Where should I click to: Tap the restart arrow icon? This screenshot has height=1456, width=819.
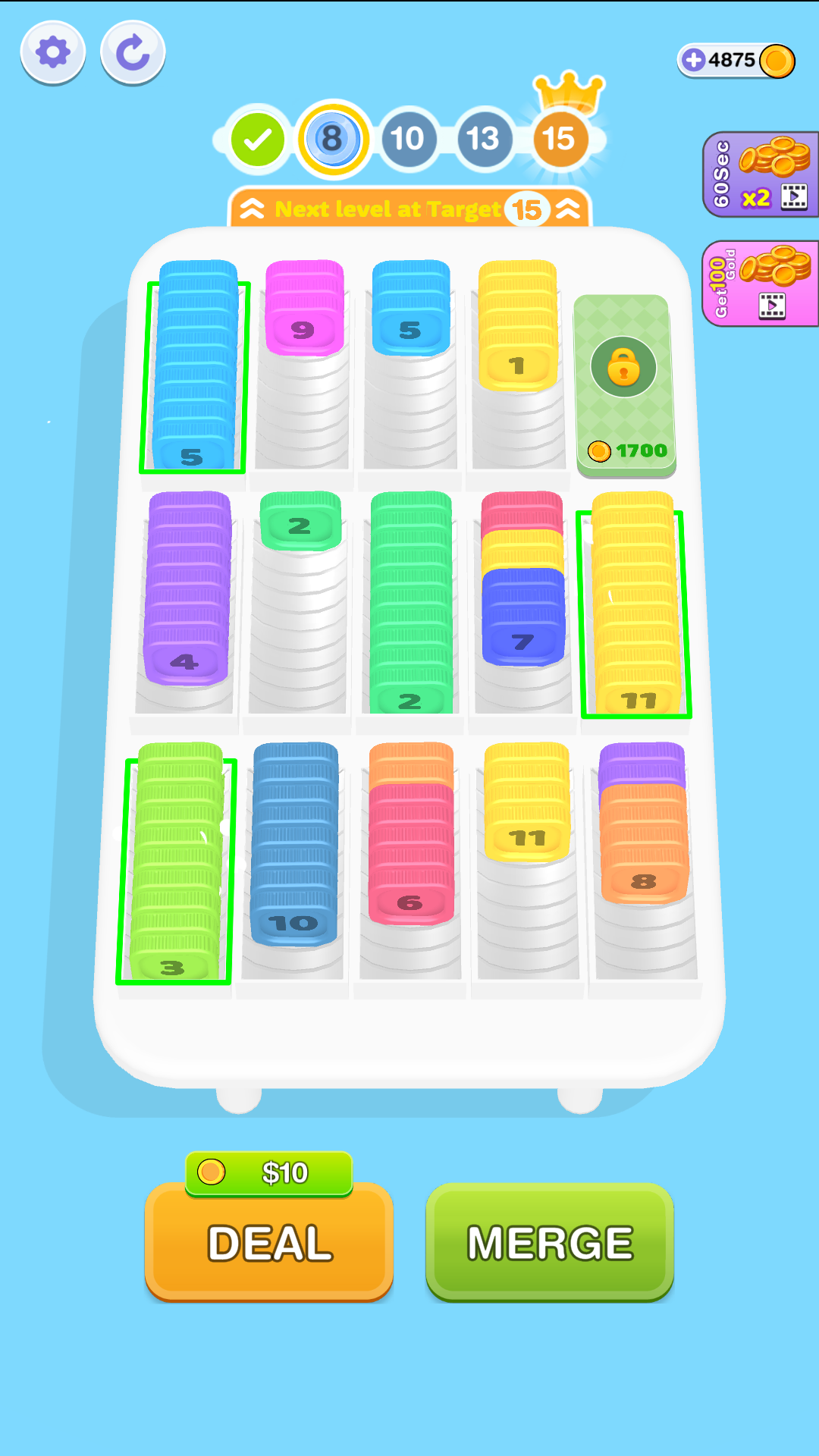pos(133,52)
